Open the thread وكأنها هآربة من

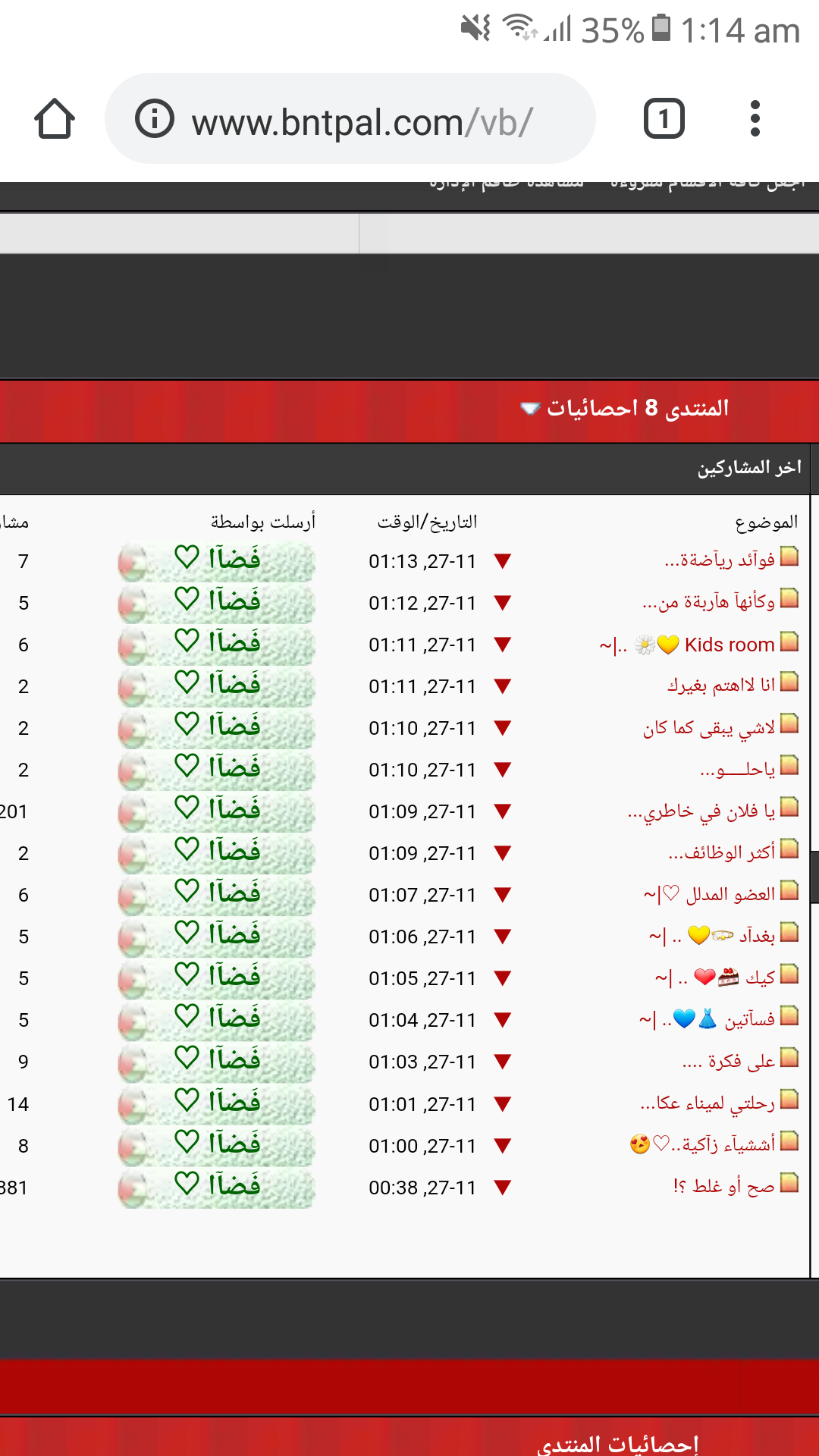708,602
